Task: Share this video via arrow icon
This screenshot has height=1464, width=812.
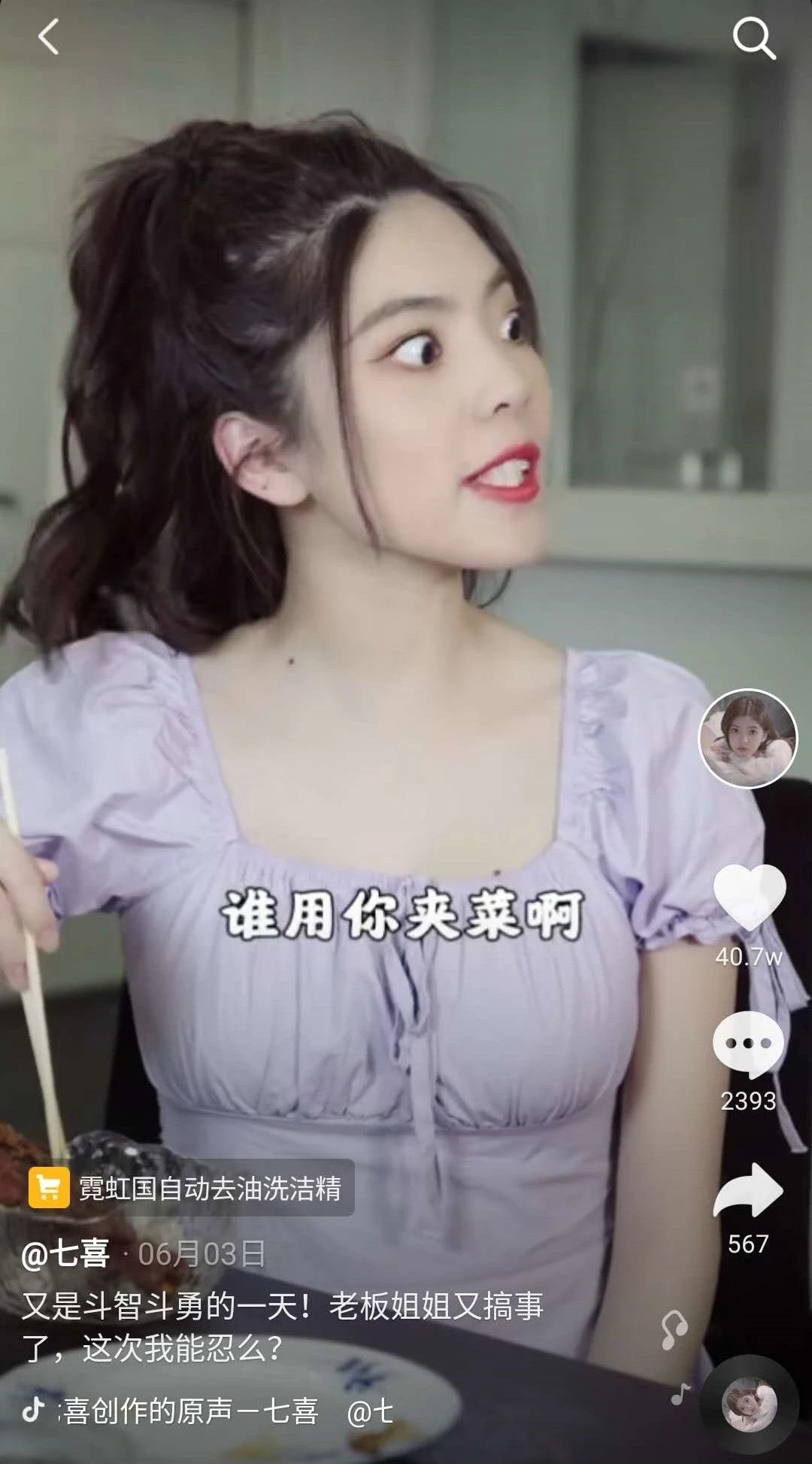Action: pyautogui.click(x=748, y=1192)
